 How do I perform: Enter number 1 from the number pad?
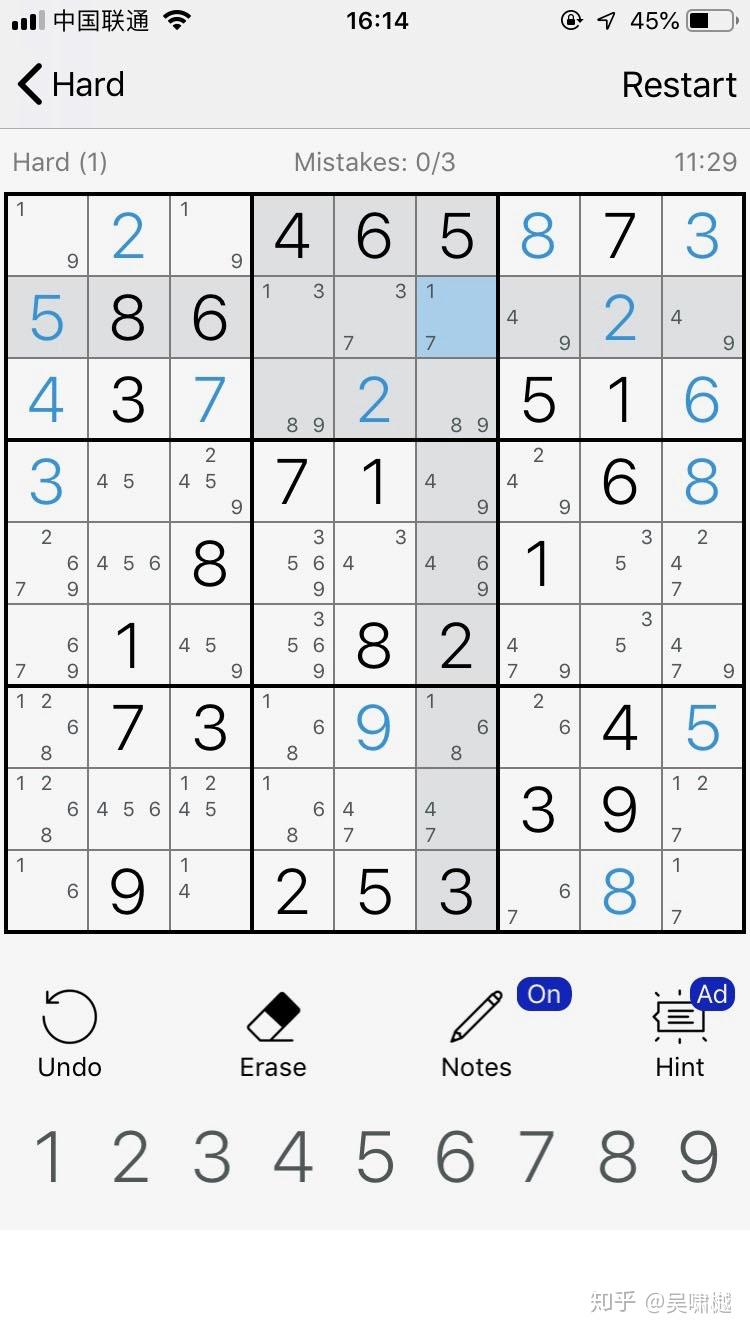[48, 1157]
